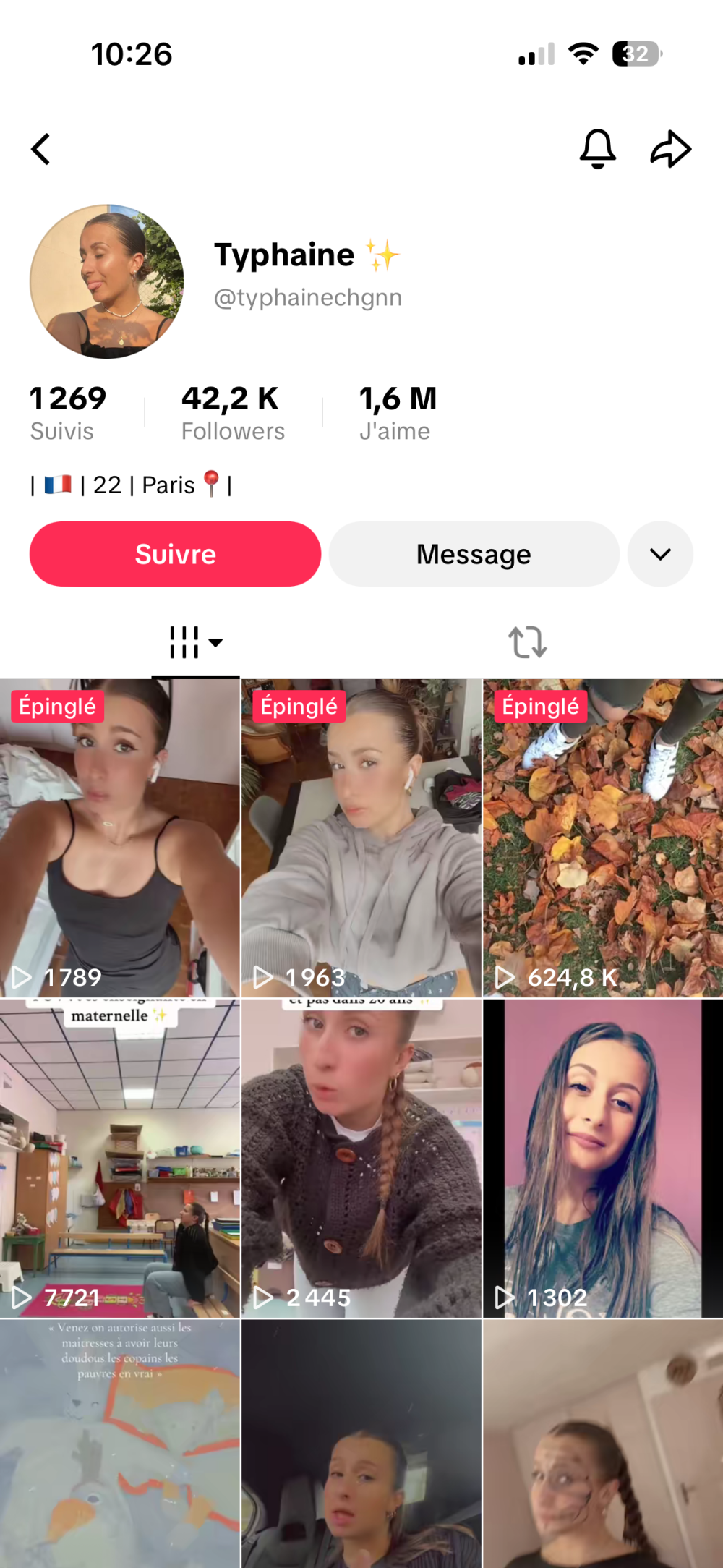Play the pinned video with 1789 views
The height and width of the screenshot is (1568, 723).
point(119,839)
